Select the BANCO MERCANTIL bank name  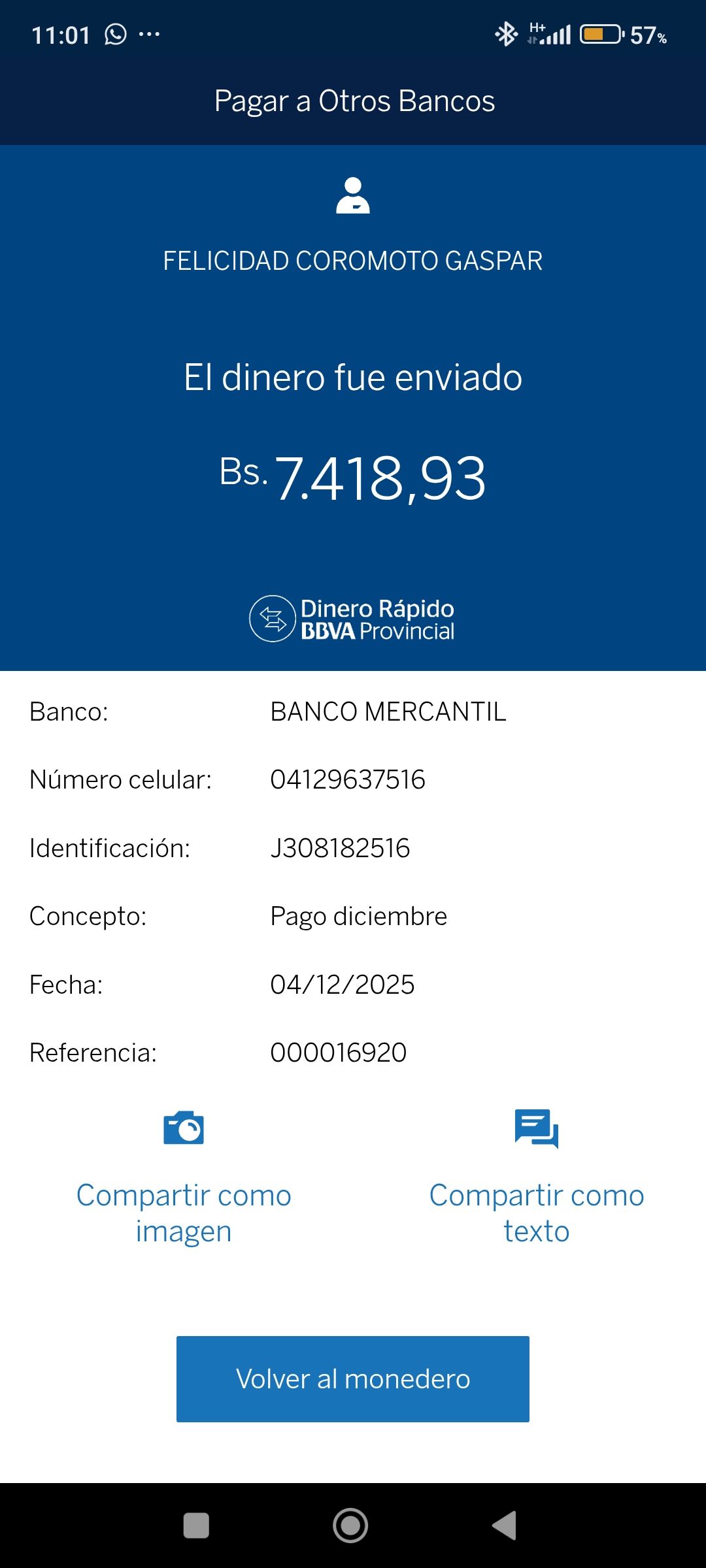click(388, 713)
